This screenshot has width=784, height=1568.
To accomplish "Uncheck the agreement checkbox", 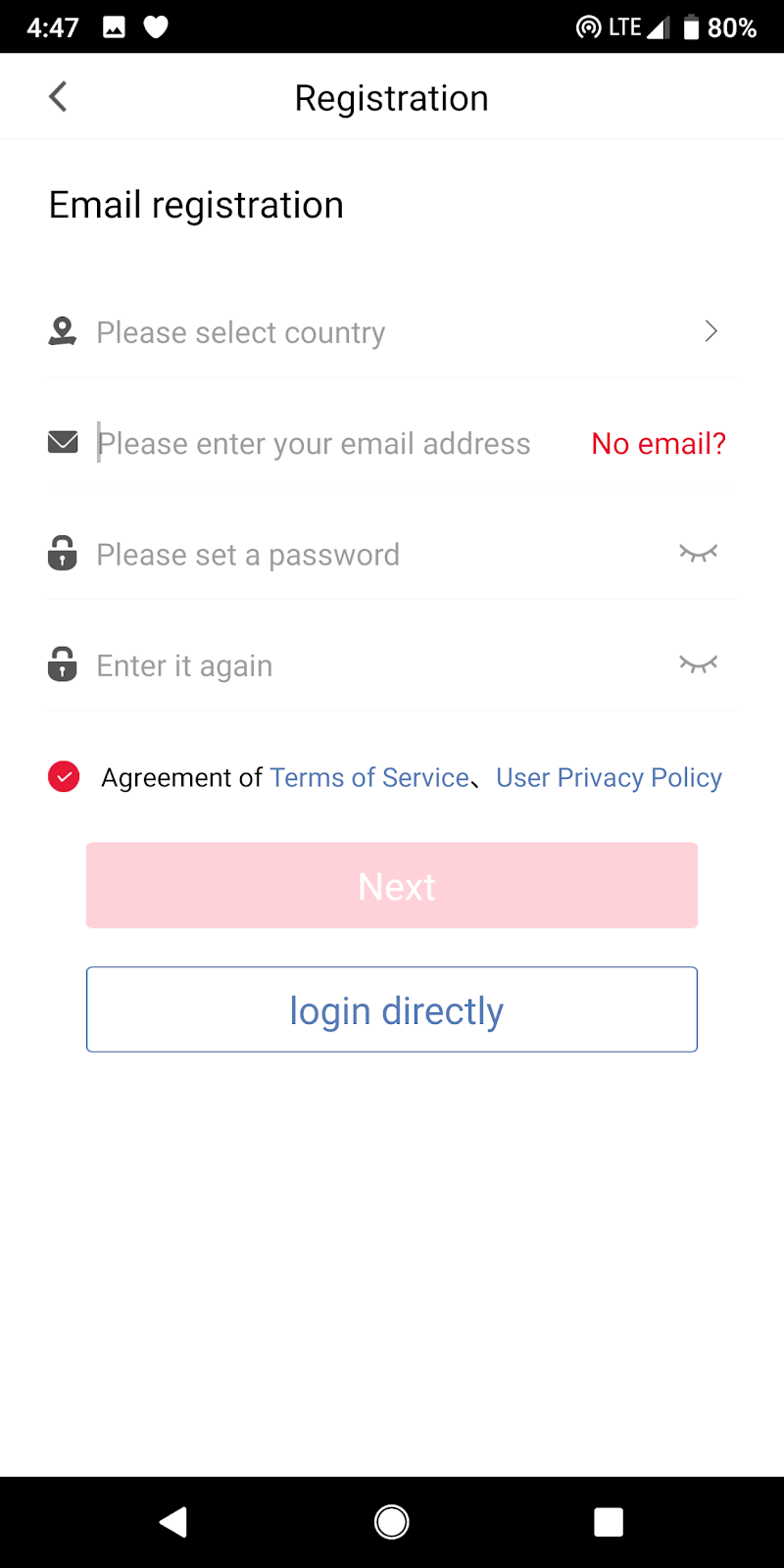I will [x=64, y=777].
